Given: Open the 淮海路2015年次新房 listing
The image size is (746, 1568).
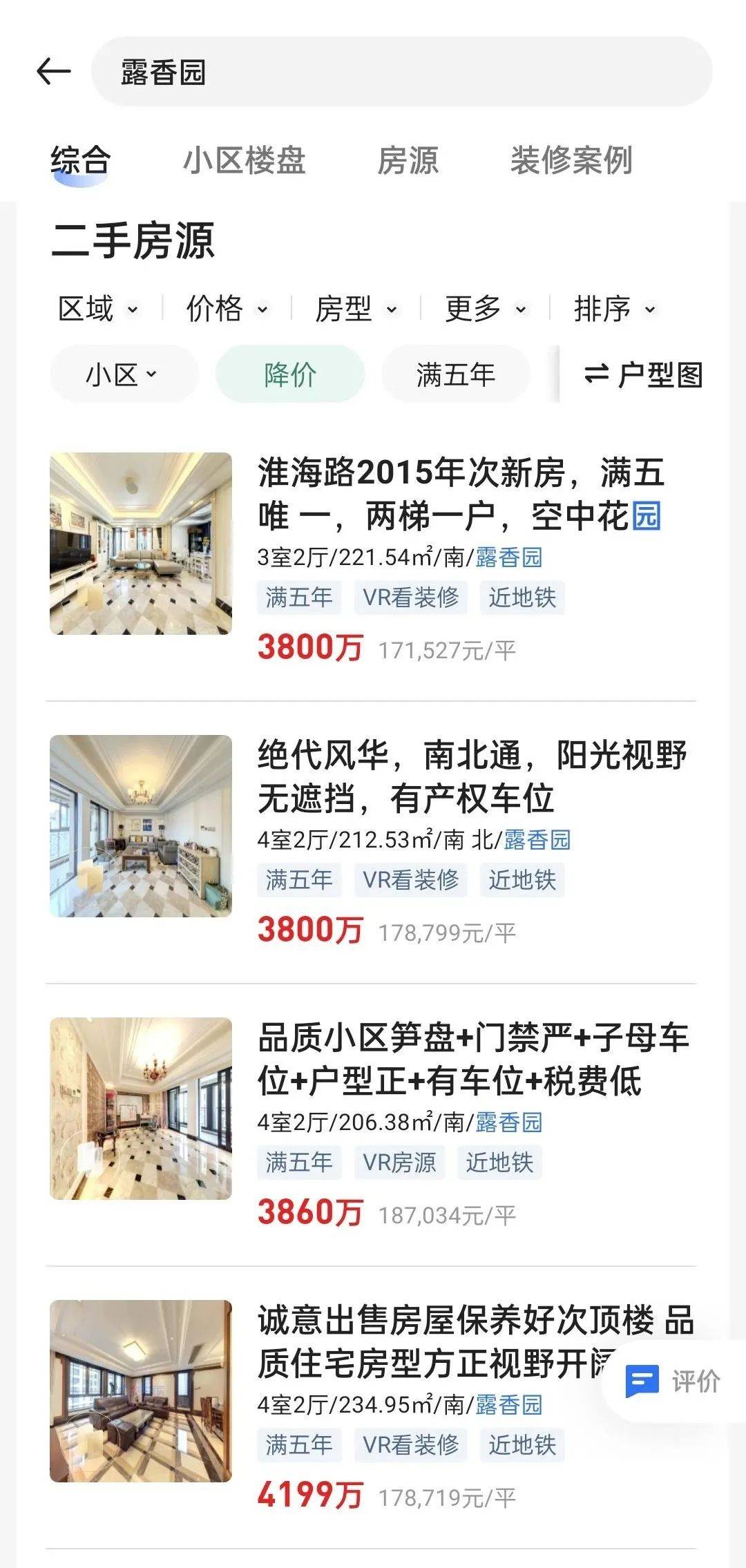Looking at the screenshot, I should coord(460,494).
